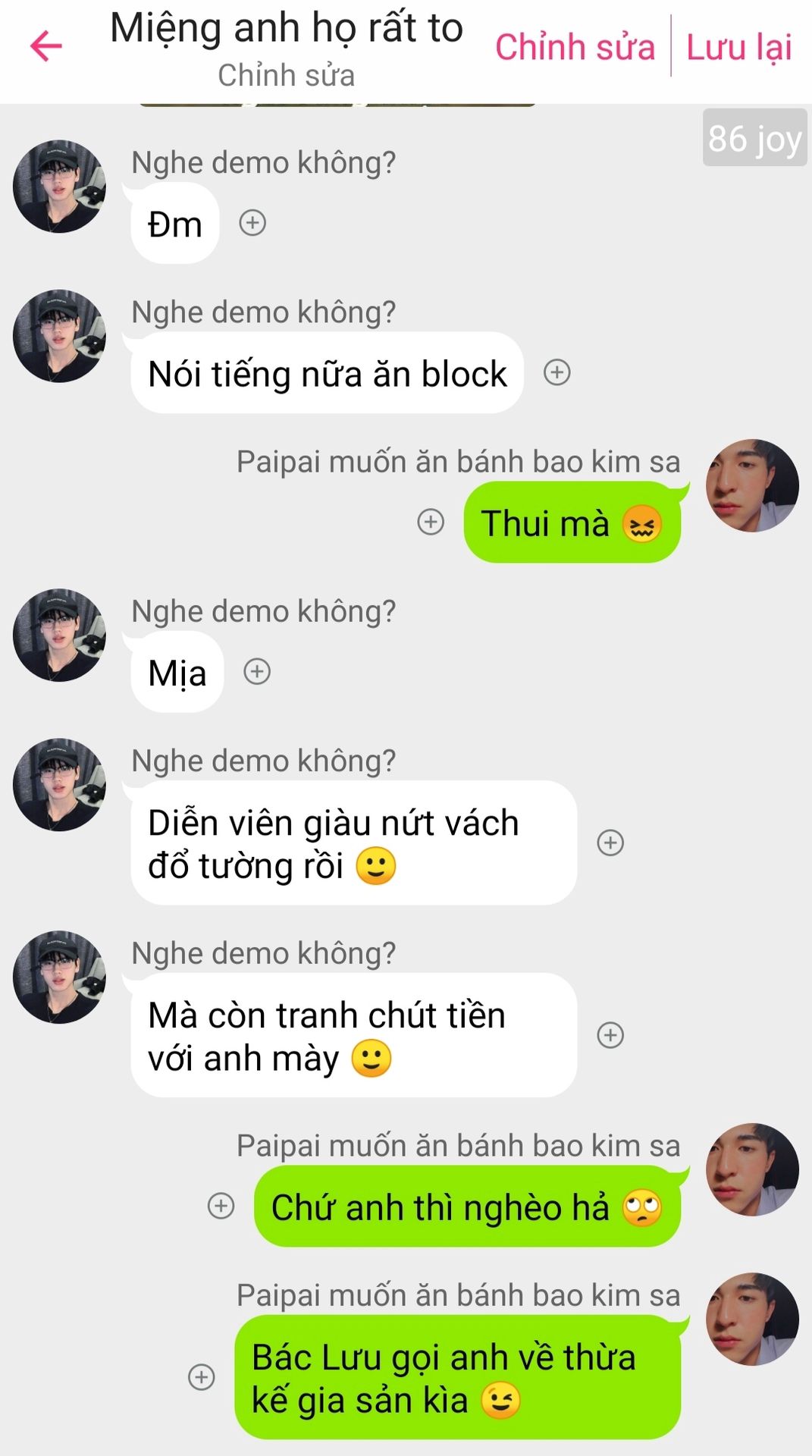This screenshot has width=812, height=1456.
Task: Tap the plus icon beside Diễn viên giàu nứt vách
Action: 610,843
